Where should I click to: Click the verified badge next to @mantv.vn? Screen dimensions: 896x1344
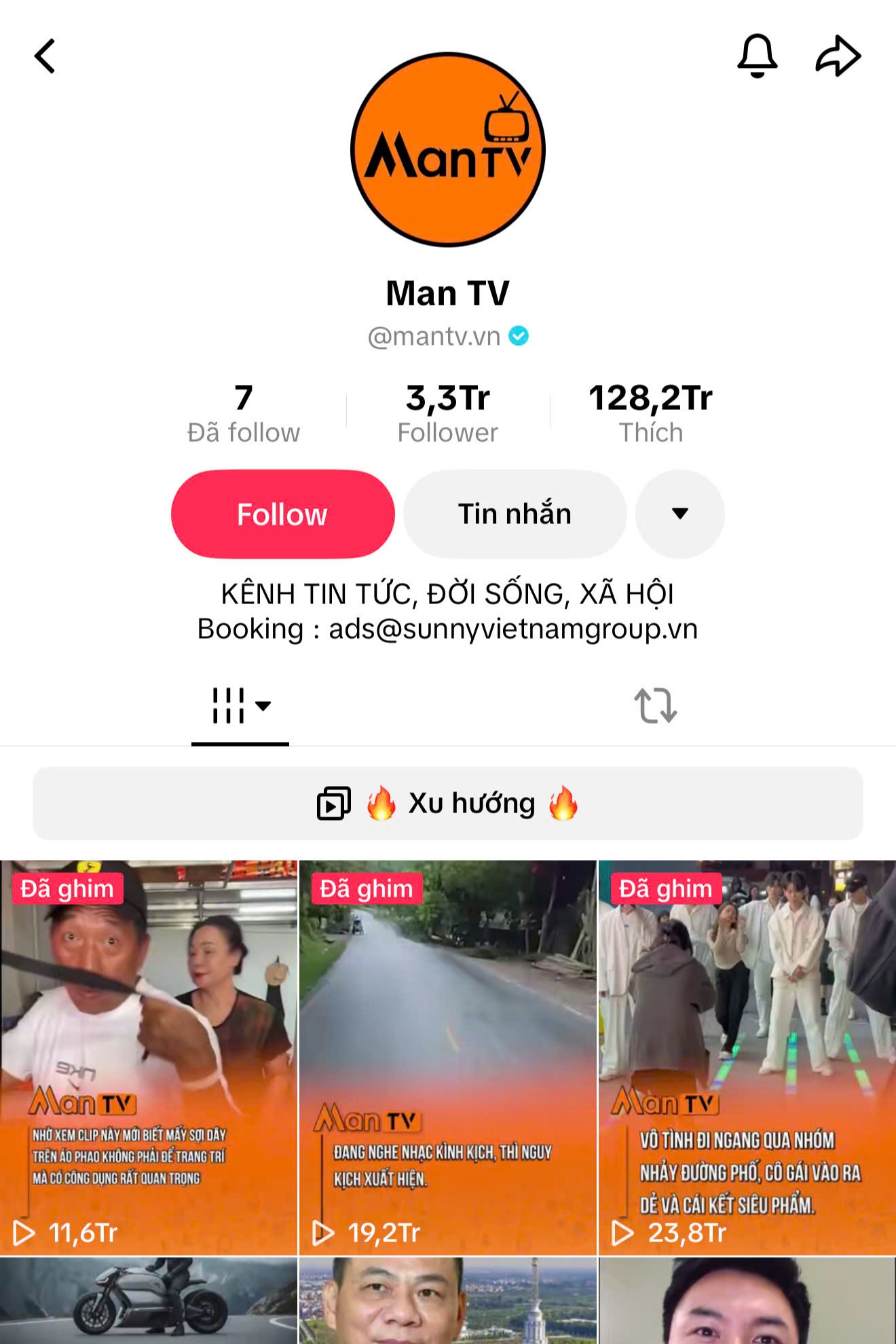point(519,335)
